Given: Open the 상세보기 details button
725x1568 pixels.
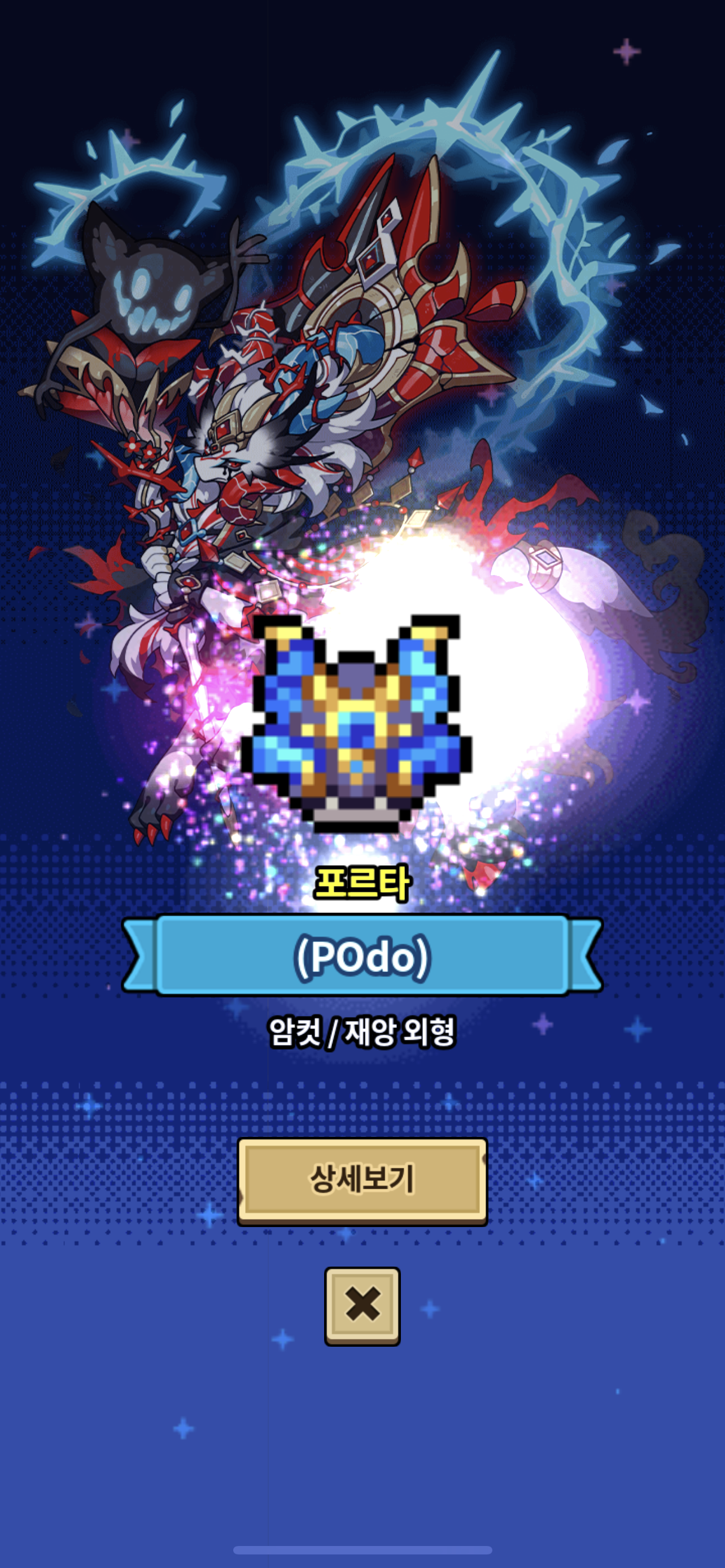Looking at the screenshot, I should [362, 1180].
